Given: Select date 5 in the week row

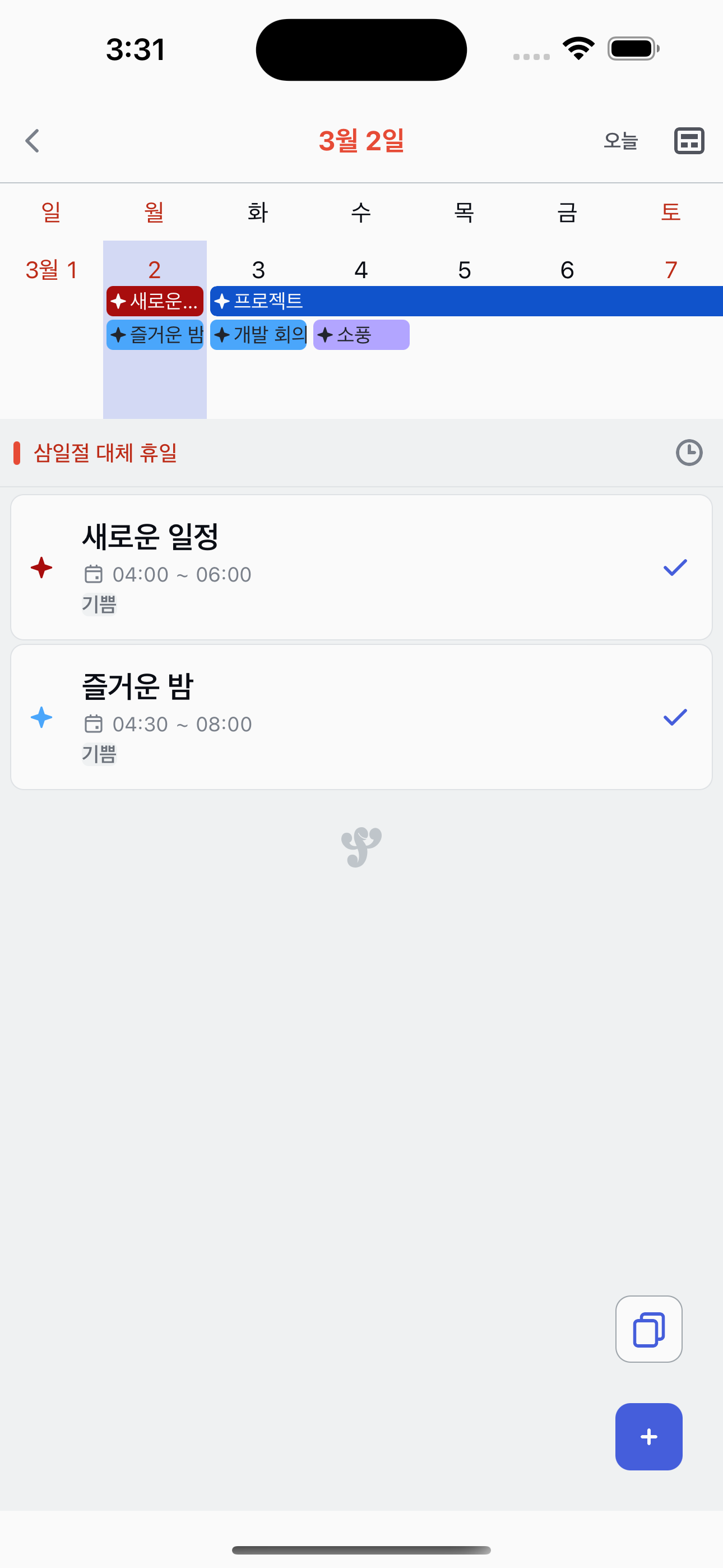Looking at the screenshot, I should (464, 270).
